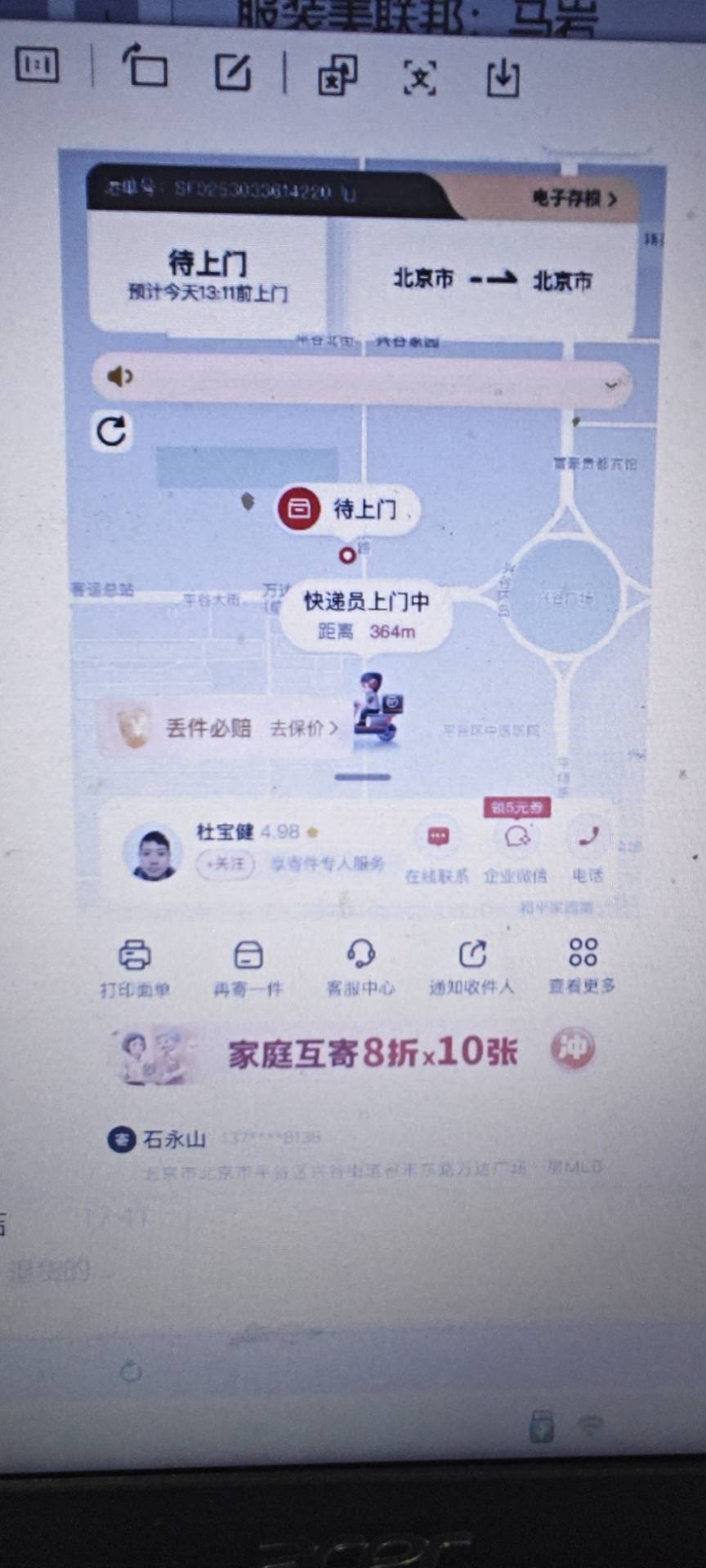Translate the text in the image
Viewport: 706px width, 1568px height.
(337, 76)
